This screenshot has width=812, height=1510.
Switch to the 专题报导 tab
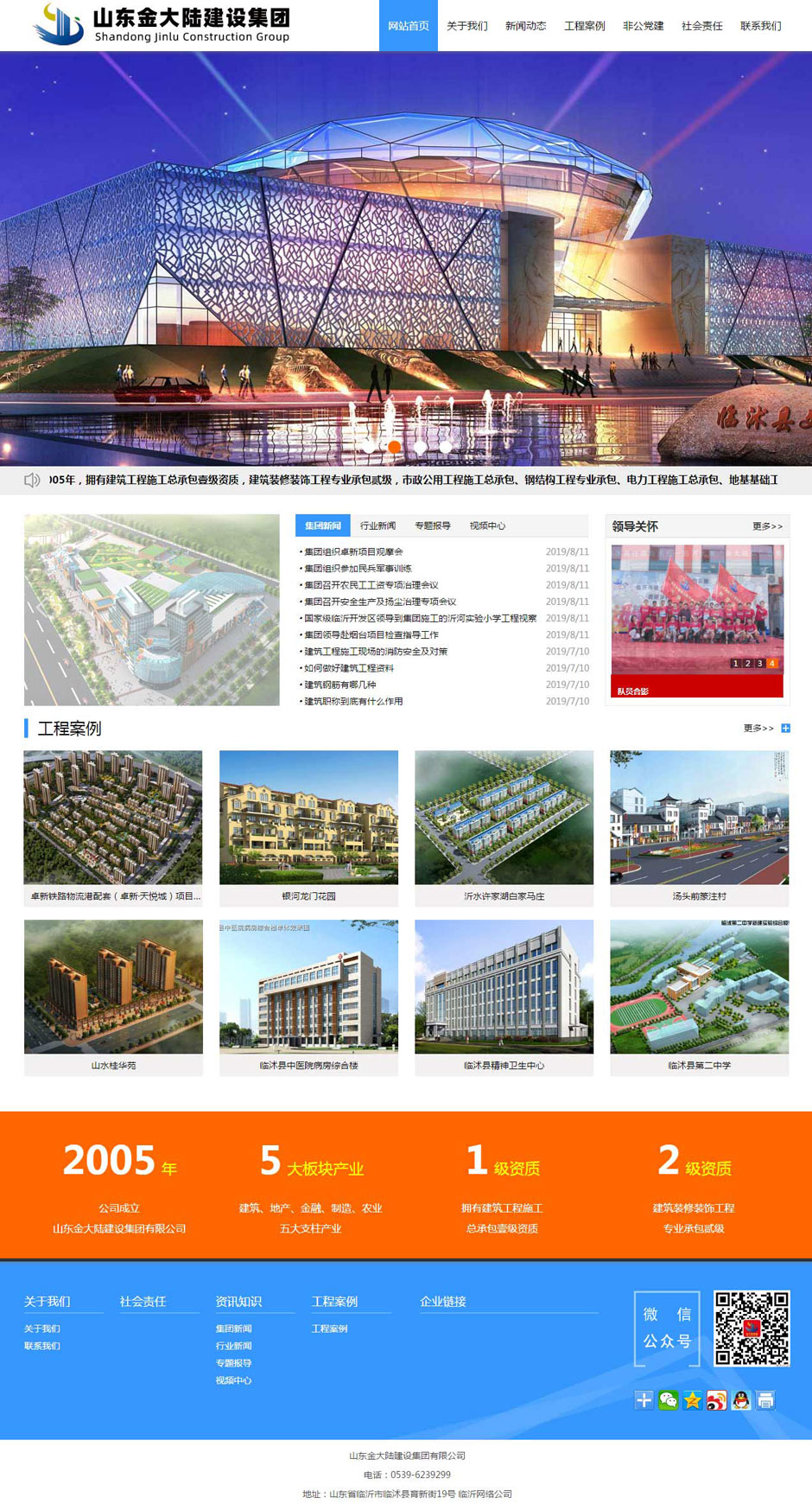[x=432, y=526]
